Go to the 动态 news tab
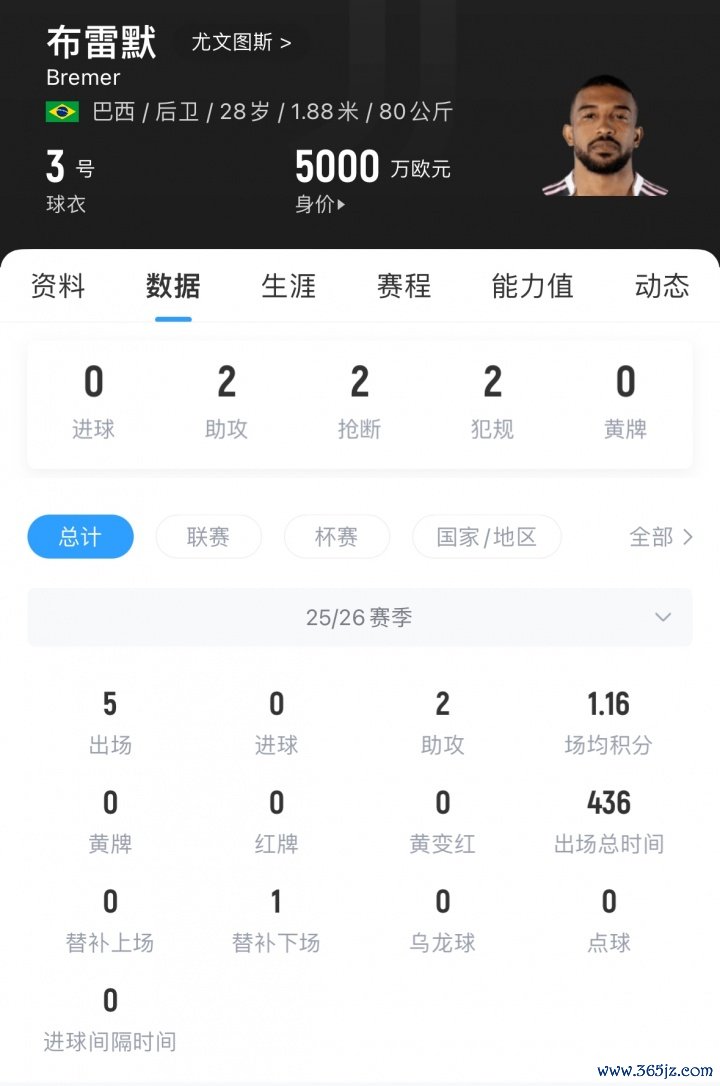720x1086 pixels. pos(662,286)
